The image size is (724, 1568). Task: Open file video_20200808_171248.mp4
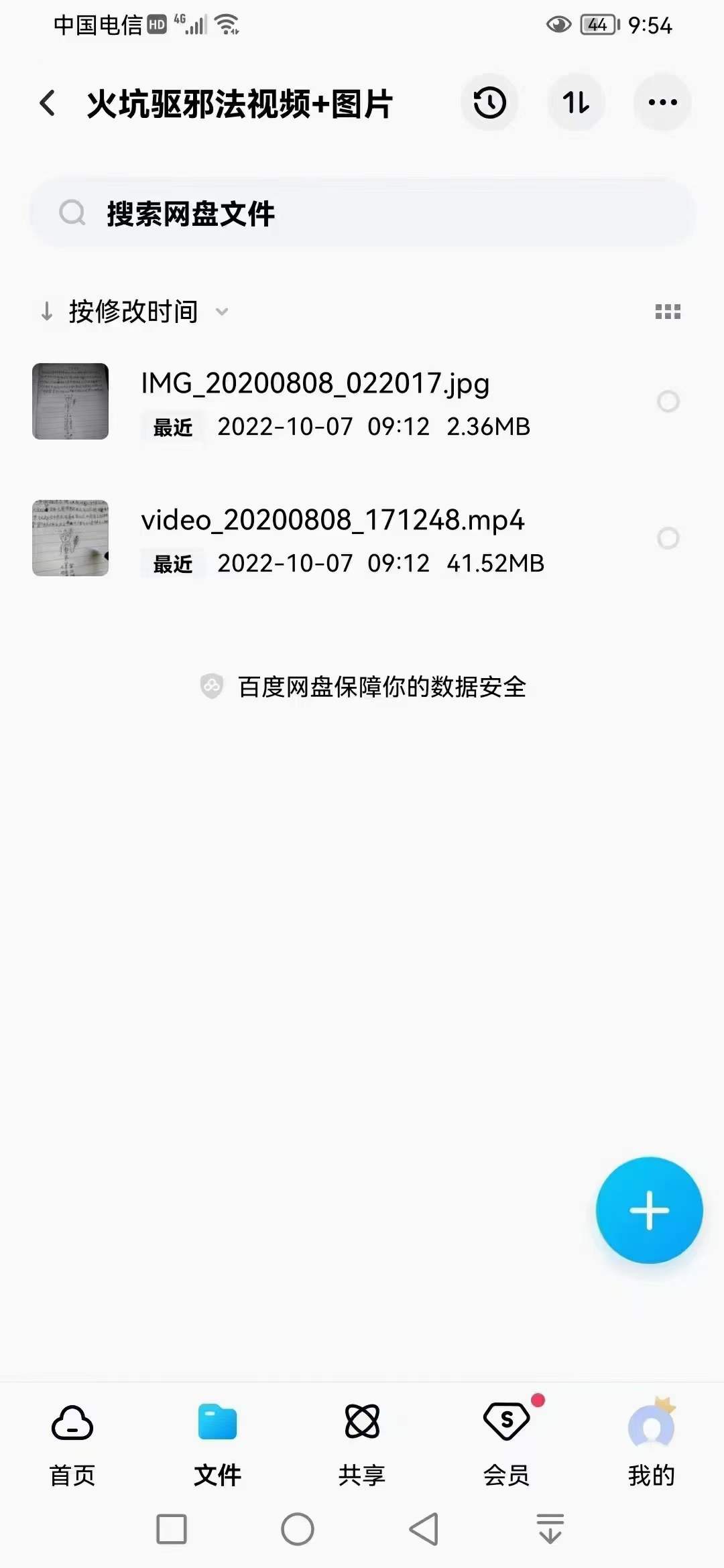click(x=332, y=519)
